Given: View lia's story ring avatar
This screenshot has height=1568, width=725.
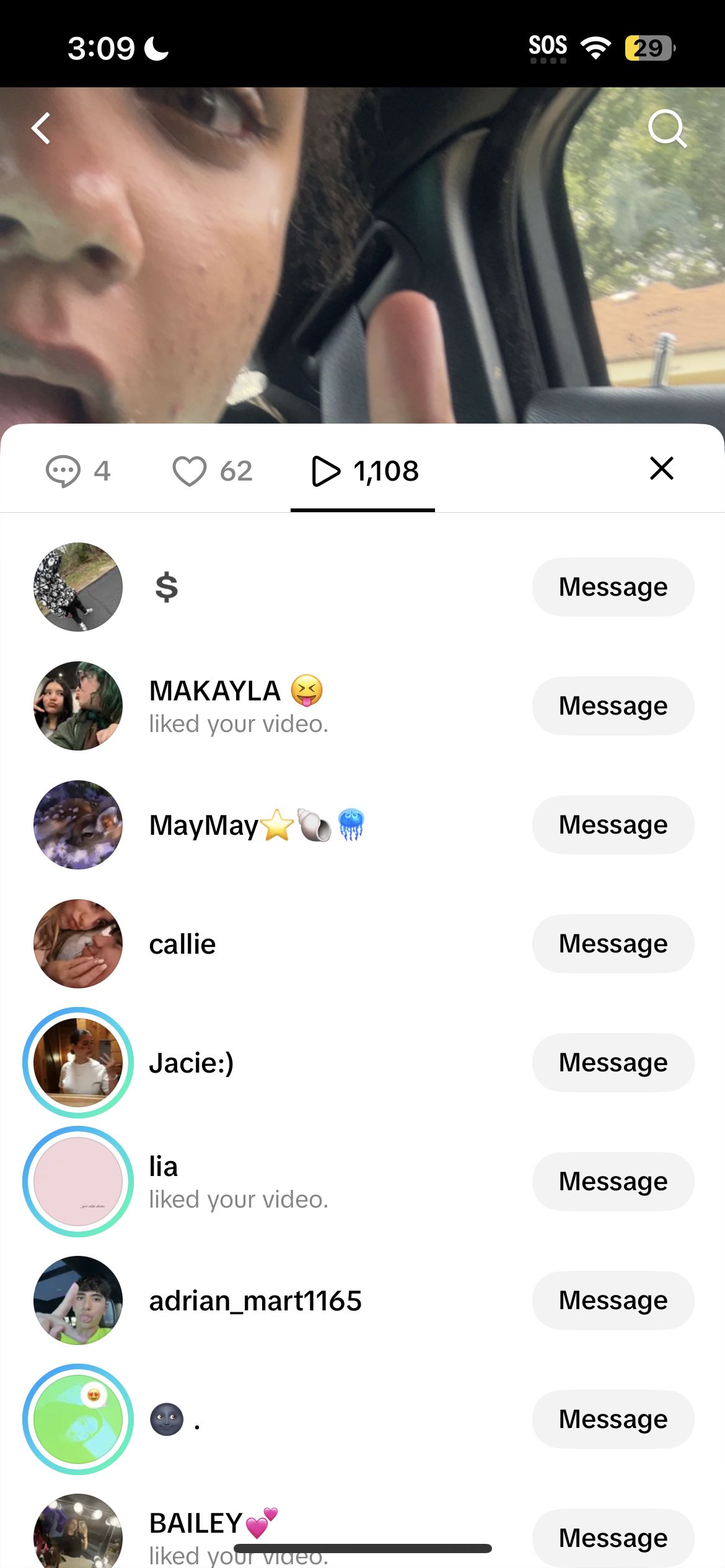Looking at the screenshot, I should coord(78,1182).
